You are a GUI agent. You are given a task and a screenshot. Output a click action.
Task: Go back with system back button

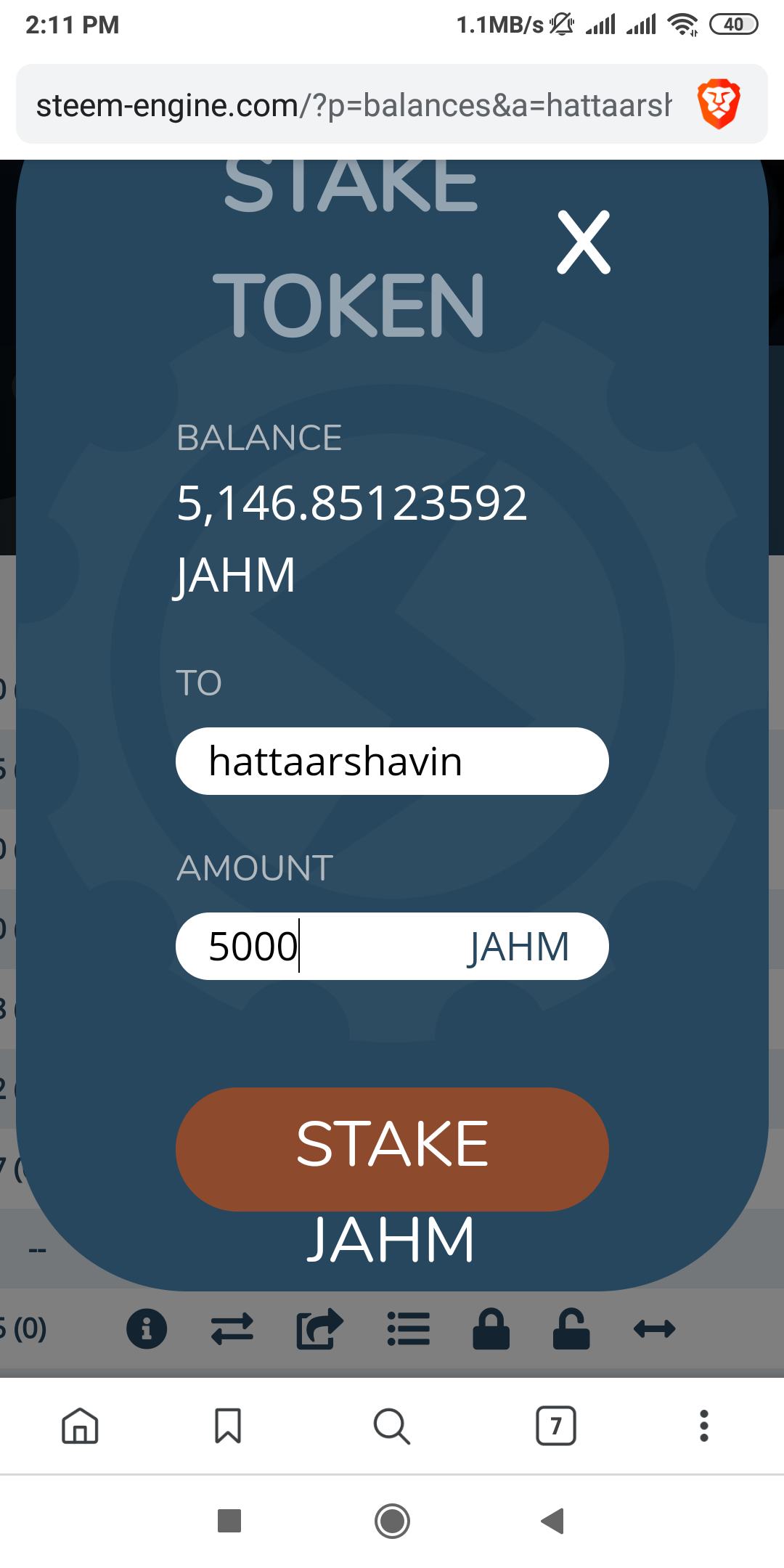pos(552,1521)
